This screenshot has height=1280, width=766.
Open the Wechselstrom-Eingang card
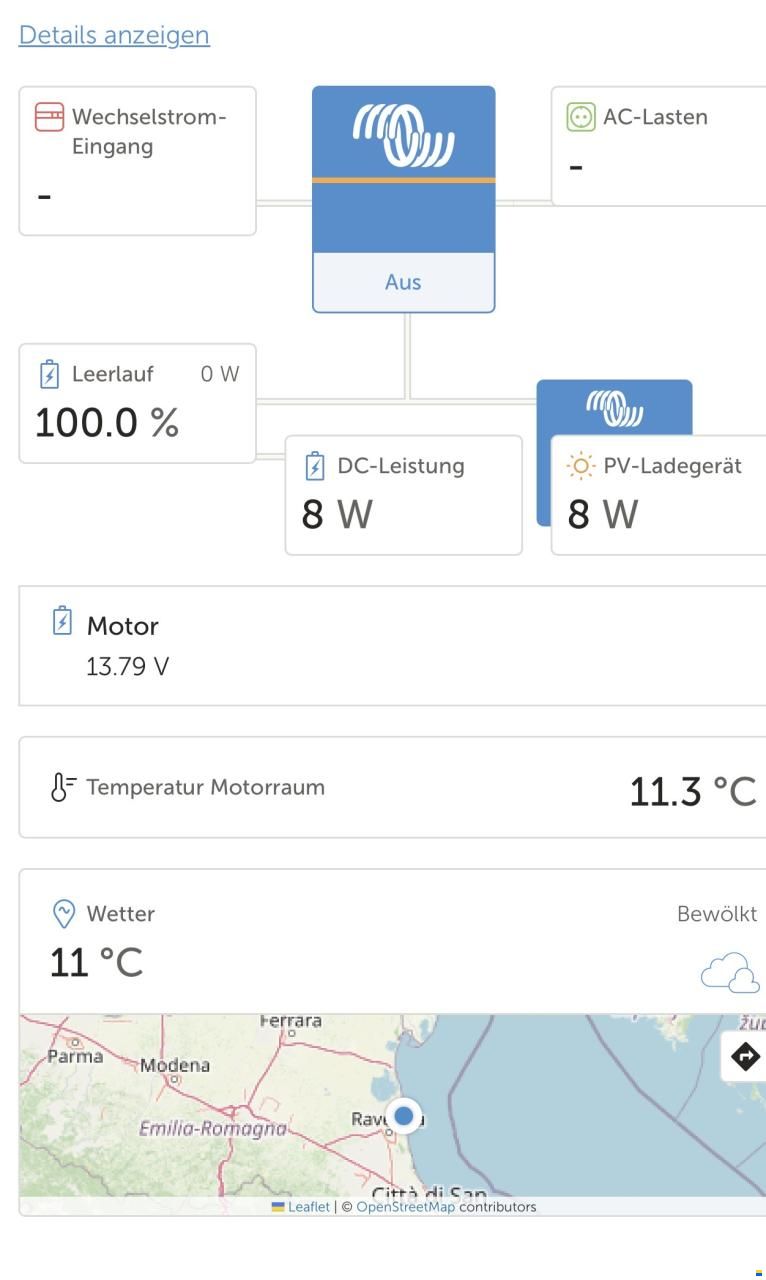point(137,161)
